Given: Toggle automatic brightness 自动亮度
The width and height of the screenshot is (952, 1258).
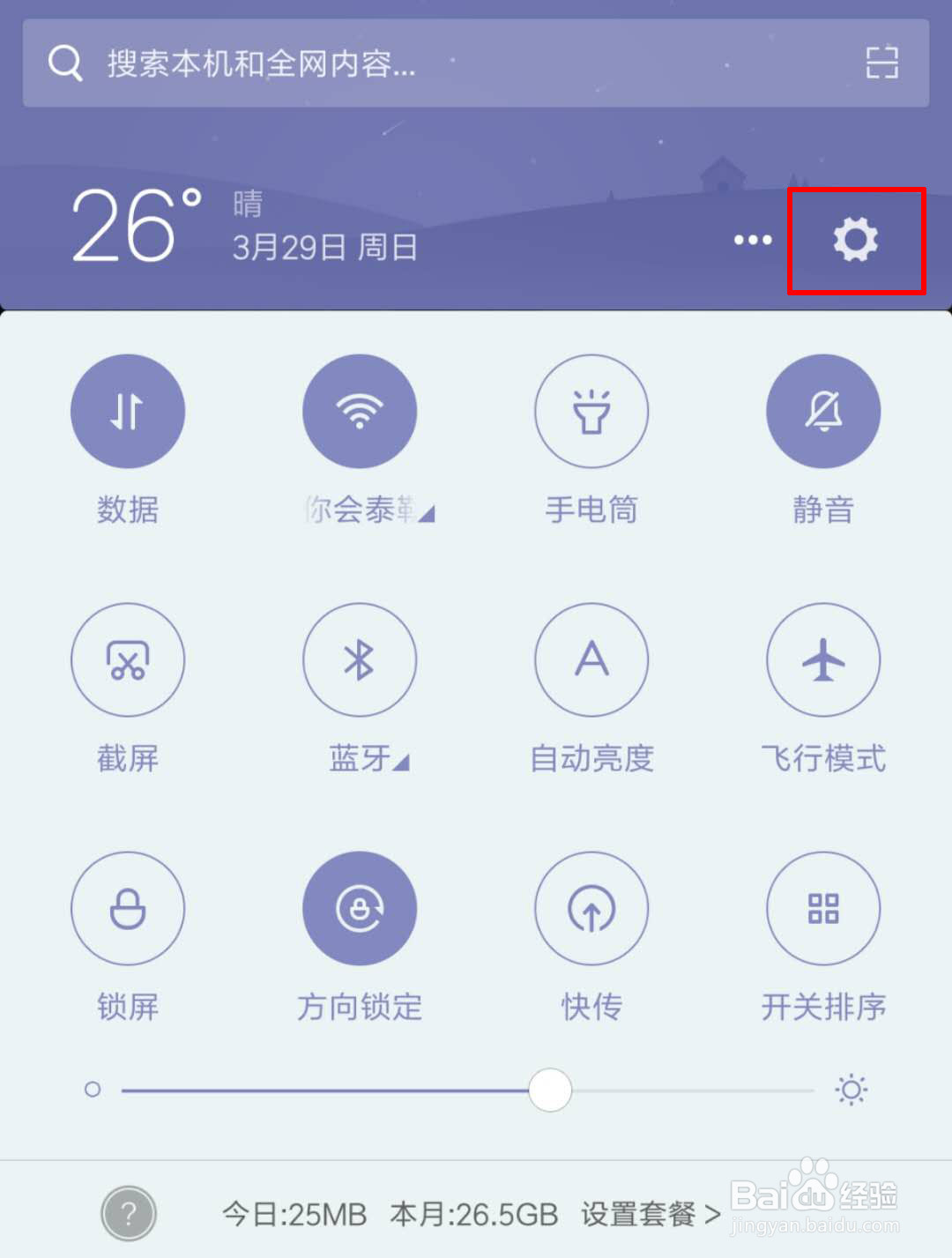Looking at the screenshot, I should coord(591,660).
